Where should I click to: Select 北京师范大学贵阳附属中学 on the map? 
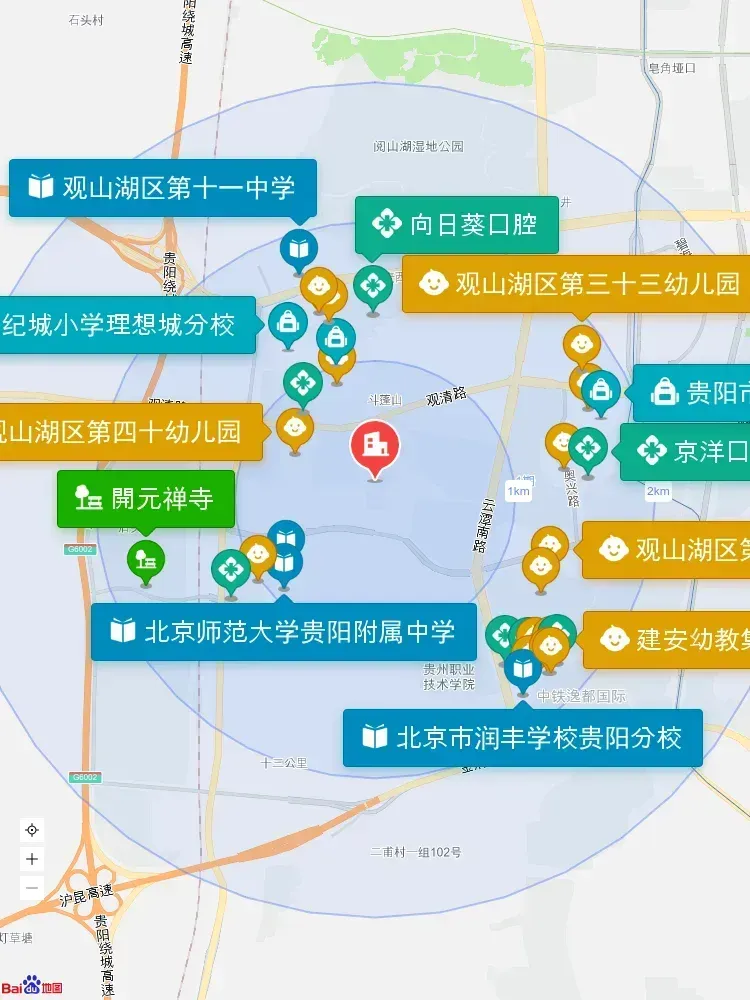[283, 632]
